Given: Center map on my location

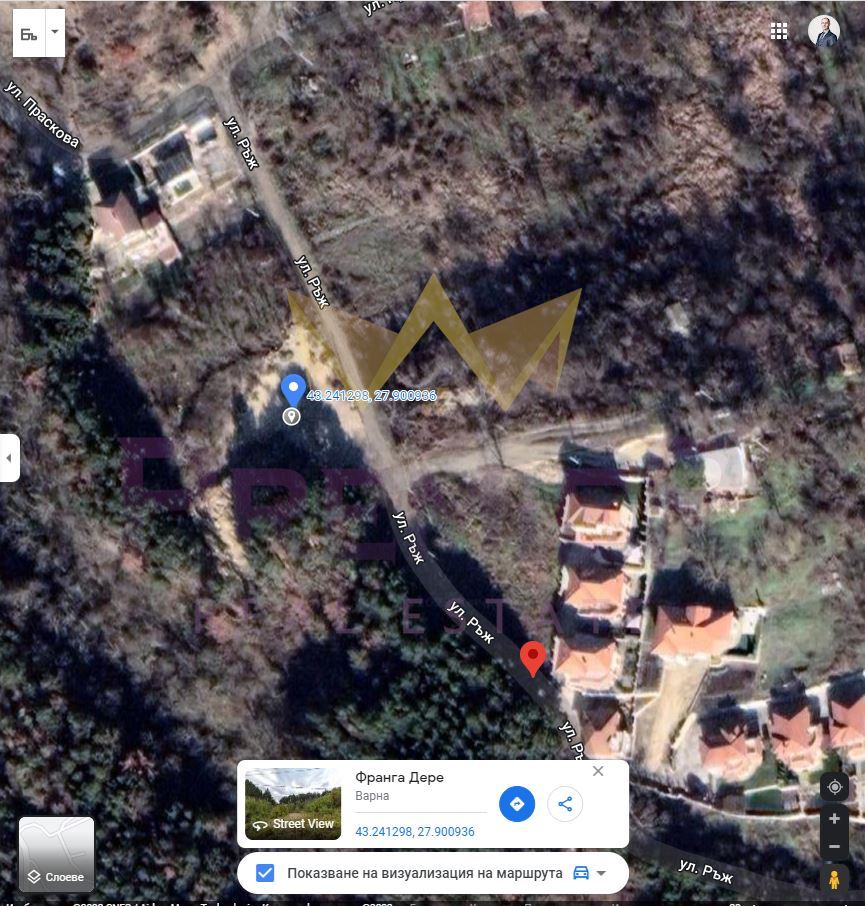Looking at the screenshot, I should coord(835,787).
